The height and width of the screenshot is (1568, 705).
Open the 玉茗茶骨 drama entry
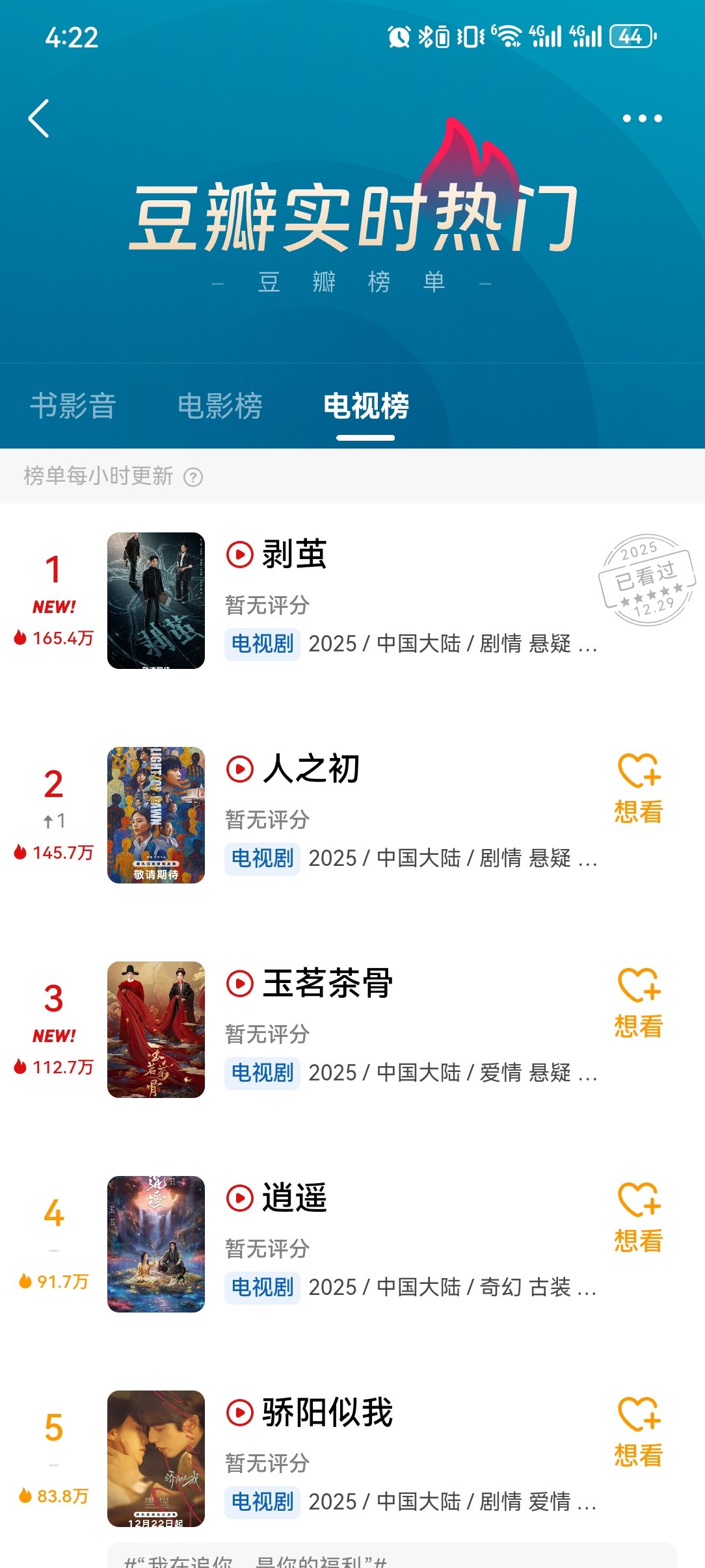(327, 984)
